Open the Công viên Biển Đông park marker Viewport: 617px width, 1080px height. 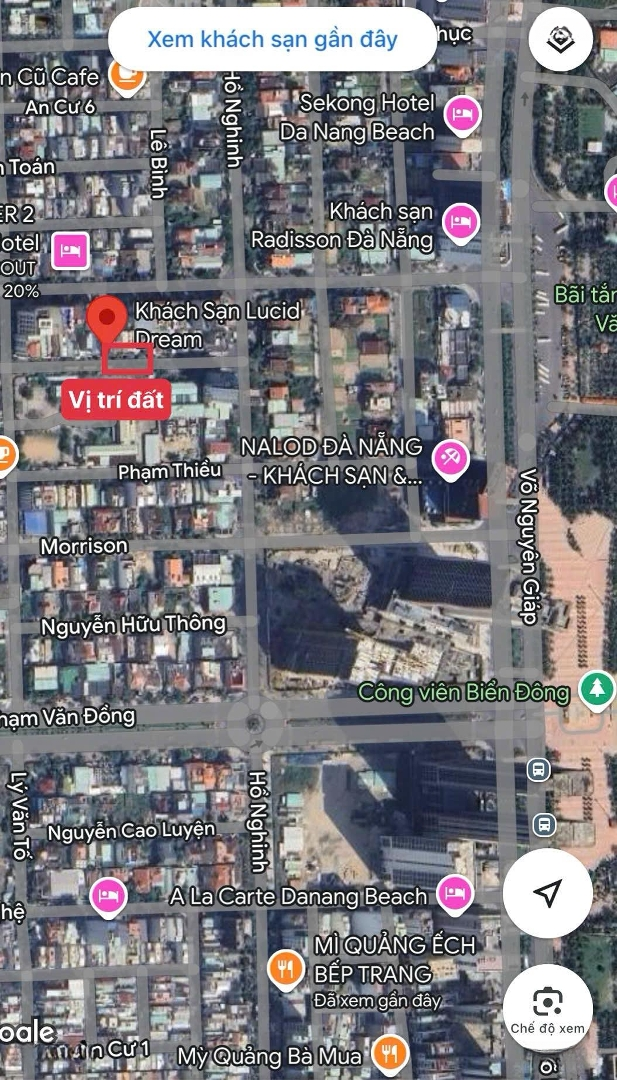point(596,691)
